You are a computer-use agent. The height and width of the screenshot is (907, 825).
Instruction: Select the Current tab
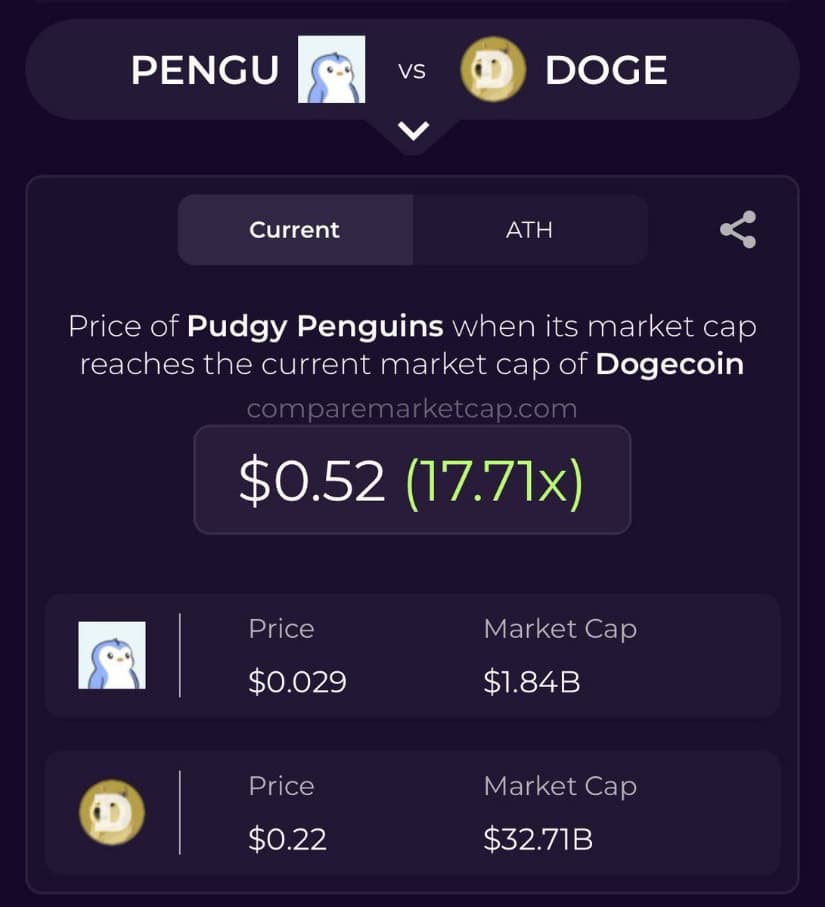pyautogui.click(x=295, y=230)
